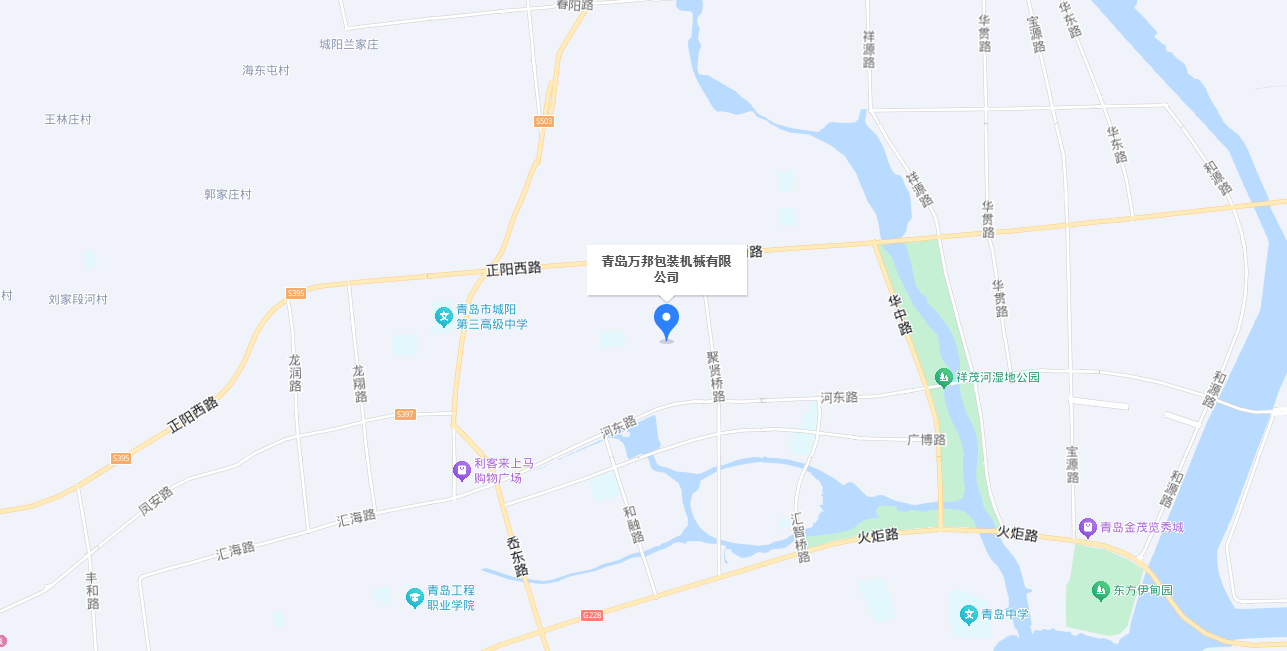Select the 青岛市城阳第三高级中学 school marker
Viewport: 1287px width, 651px height.
point(444,317)
